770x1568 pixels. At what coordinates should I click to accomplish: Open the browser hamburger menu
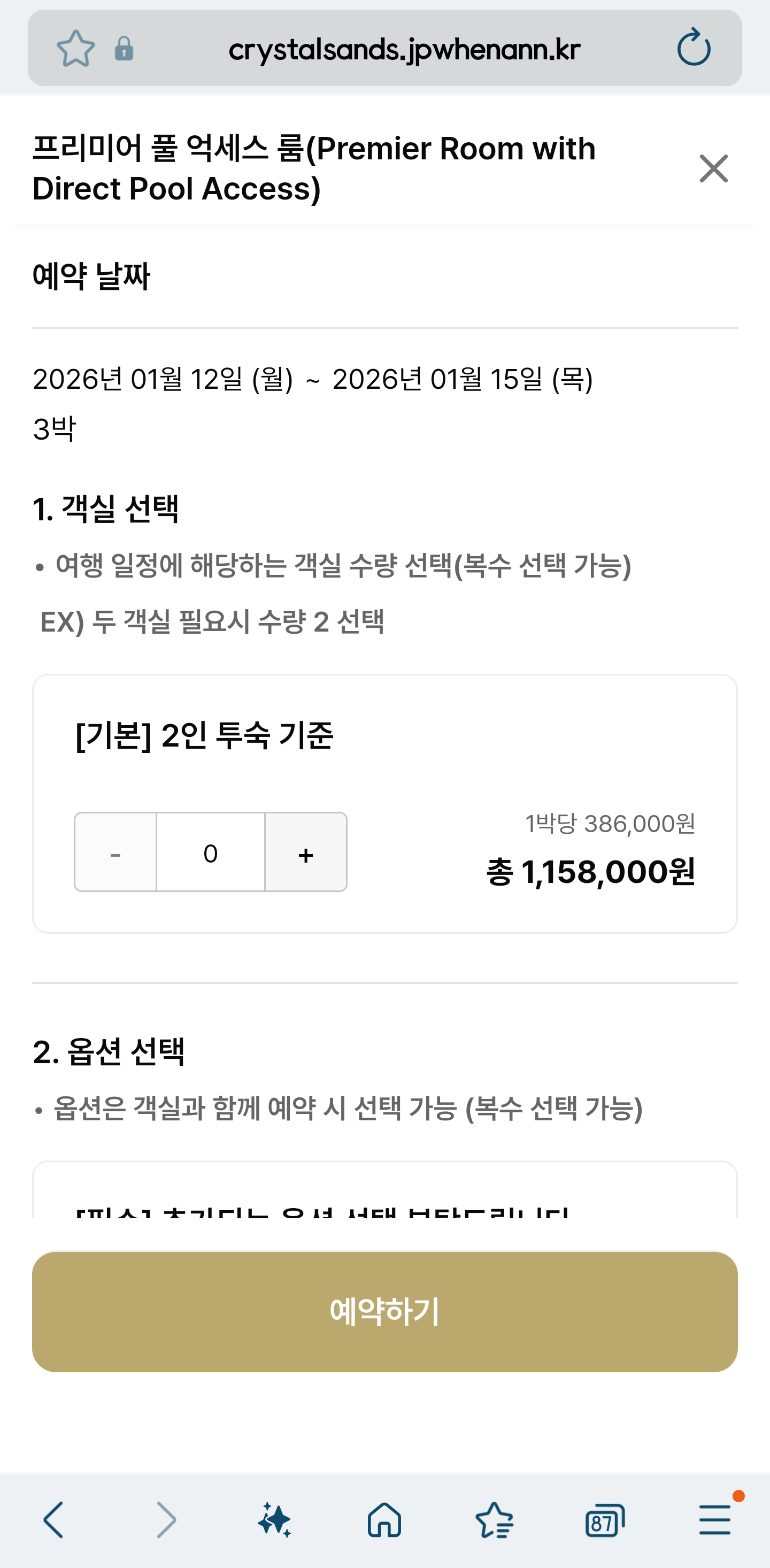[x=714, y=1520]
